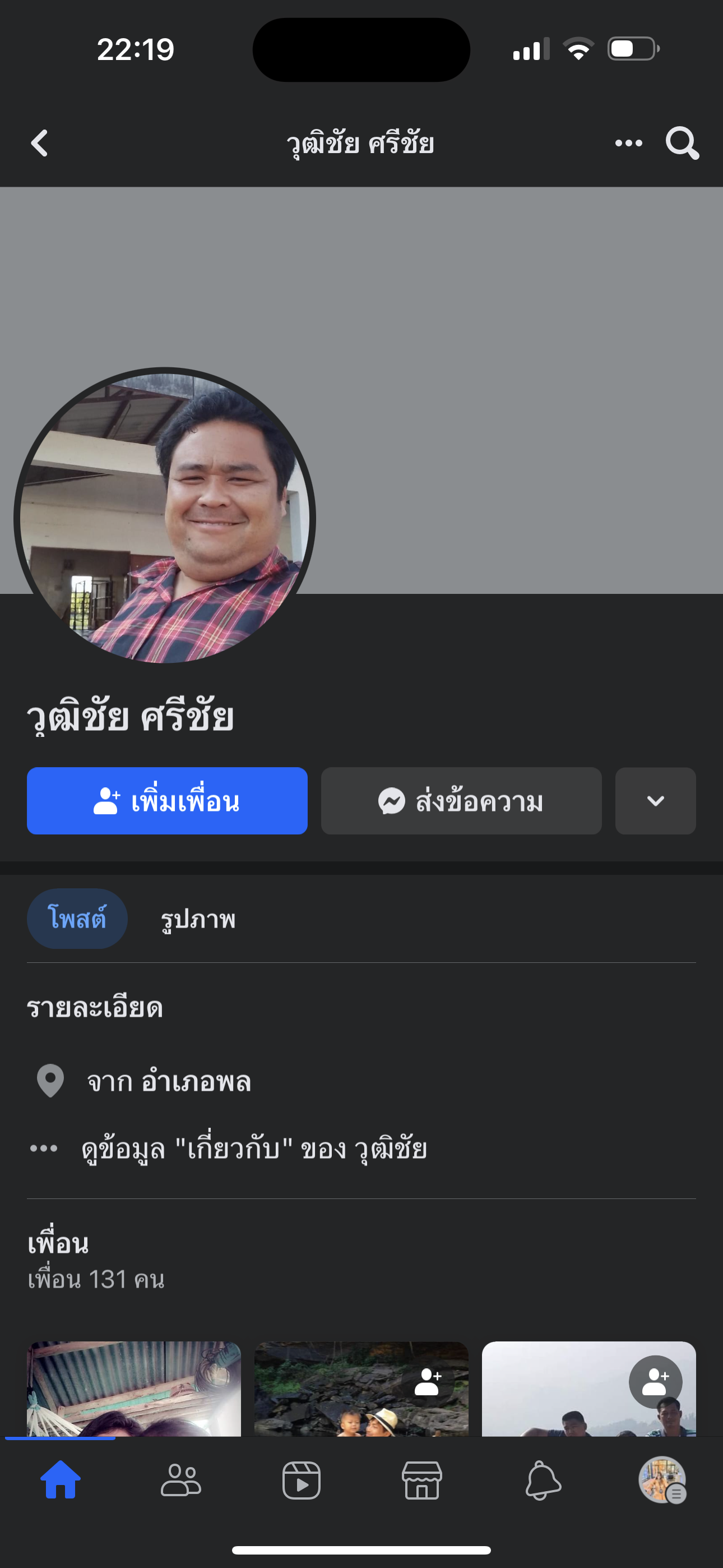
Task: Go back using the top-left arrow
Action: click(x=40, y=144)
